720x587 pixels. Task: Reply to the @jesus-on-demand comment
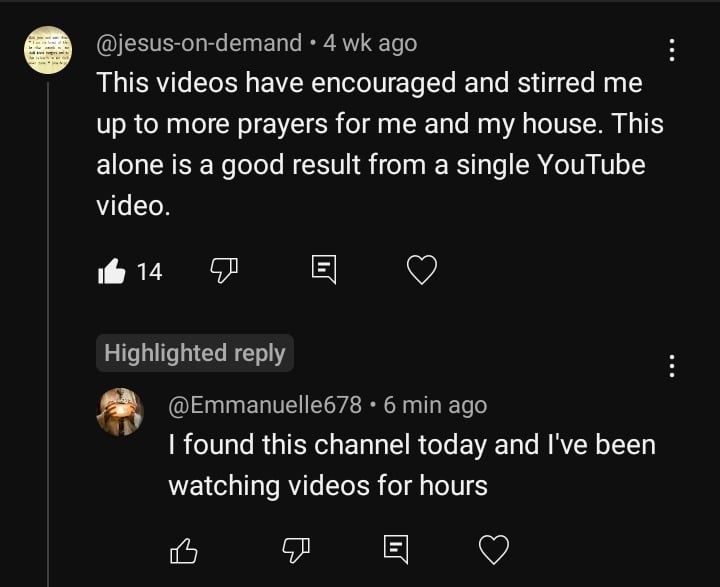pyautogui.click(x=322, y=270)
